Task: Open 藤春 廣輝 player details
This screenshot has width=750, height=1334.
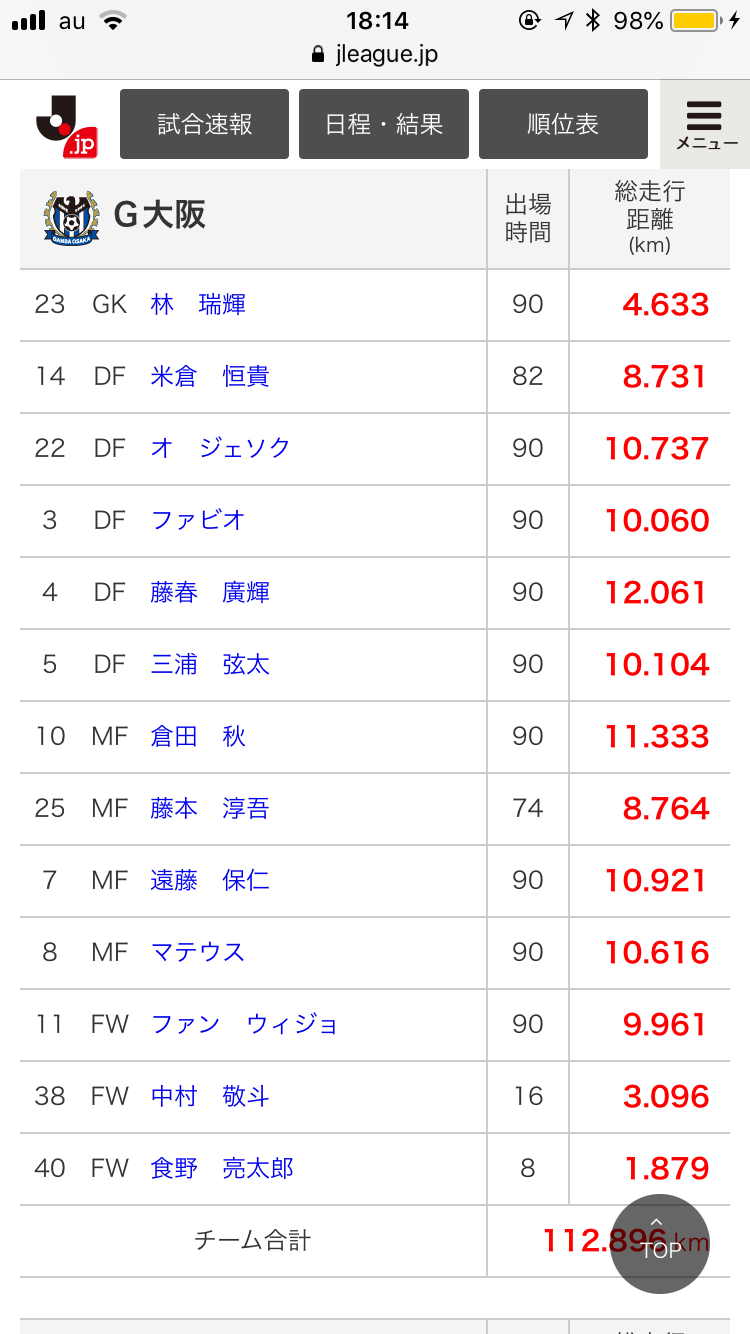Action: click(210, 593)
